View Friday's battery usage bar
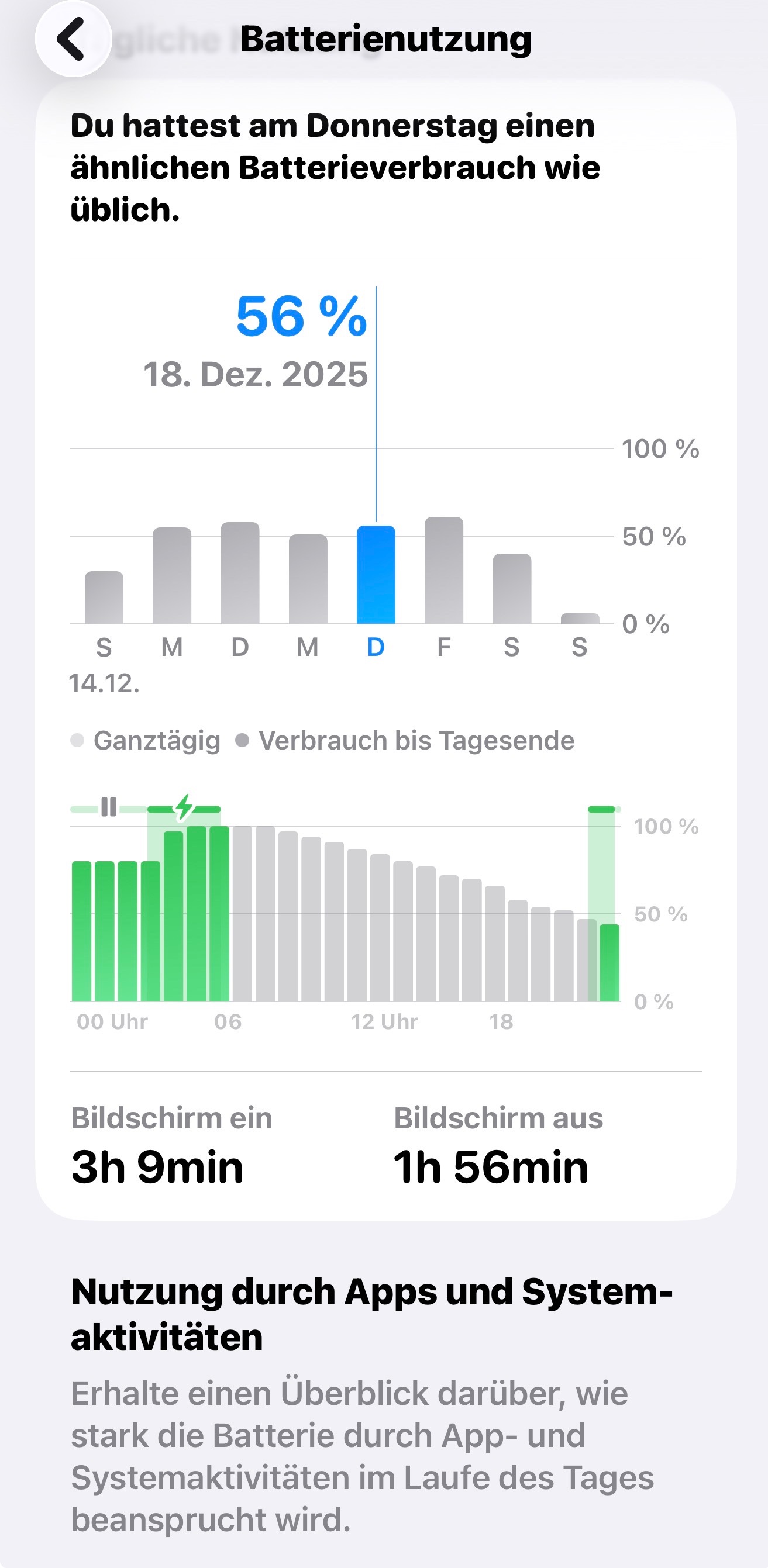 point(444,571)
